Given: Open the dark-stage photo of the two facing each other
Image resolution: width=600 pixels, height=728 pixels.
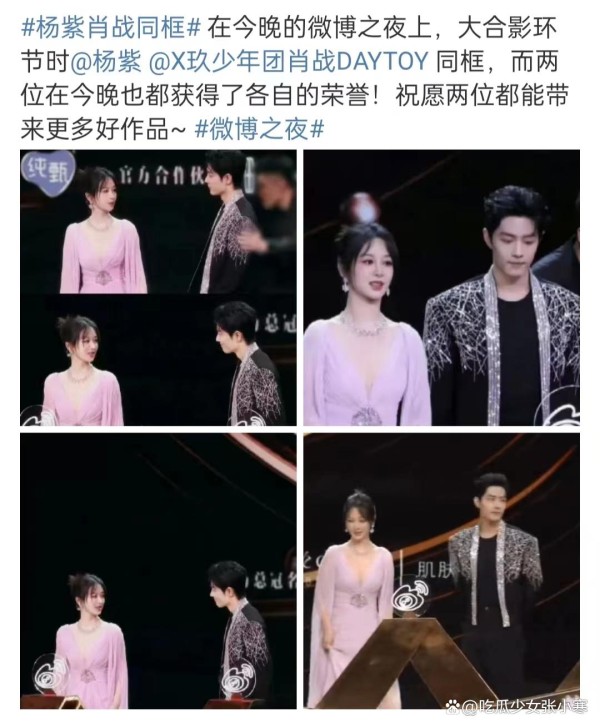Looking at the screenshot, I should point(158,571).
